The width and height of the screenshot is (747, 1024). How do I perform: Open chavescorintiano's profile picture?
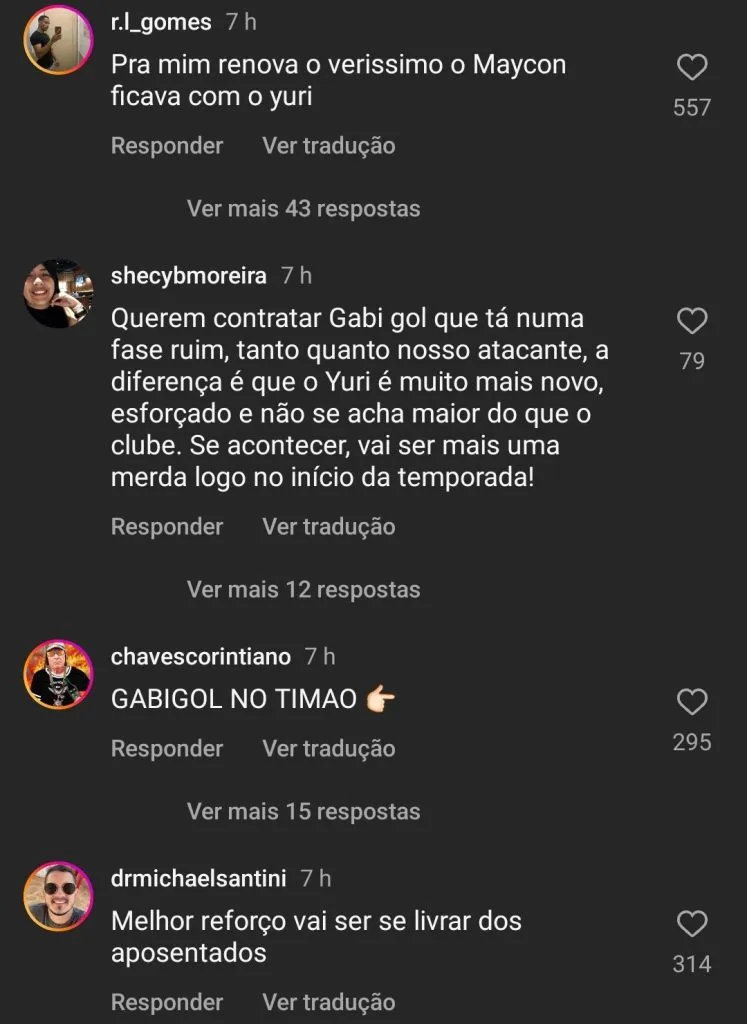[57, 674]
